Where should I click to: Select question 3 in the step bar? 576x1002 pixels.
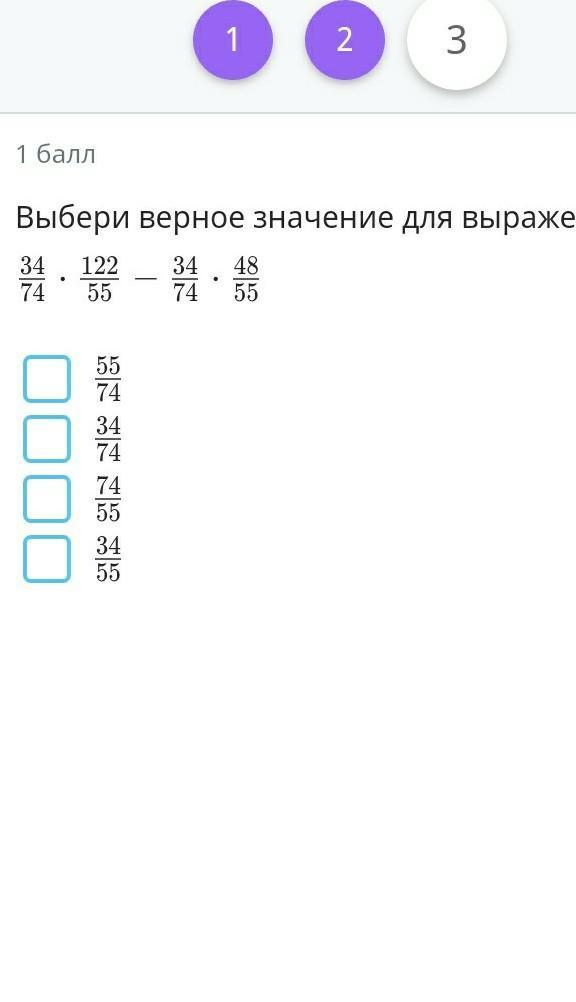456,40
